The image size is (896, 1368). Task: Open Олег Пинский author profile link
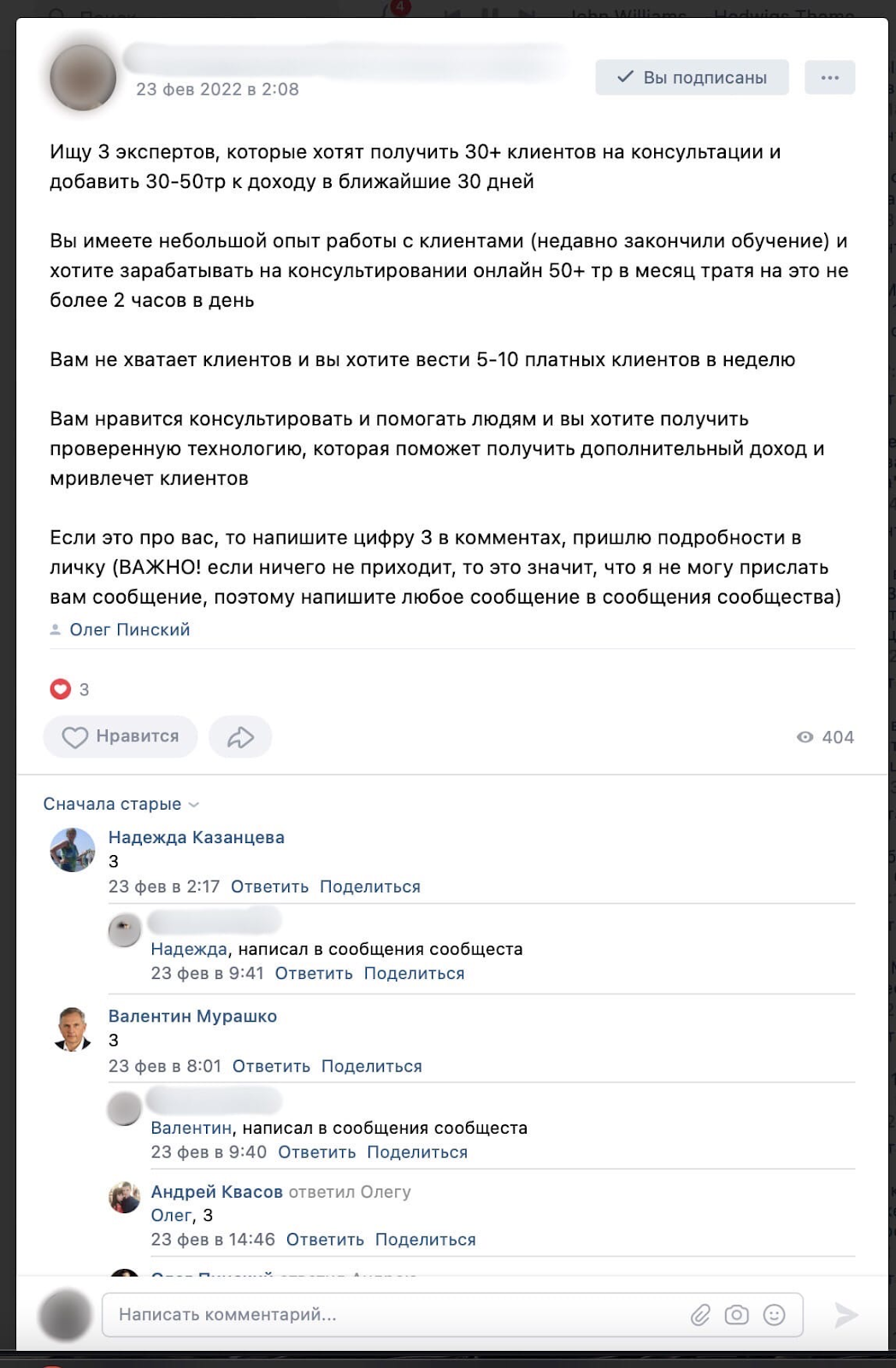[129, 629]
